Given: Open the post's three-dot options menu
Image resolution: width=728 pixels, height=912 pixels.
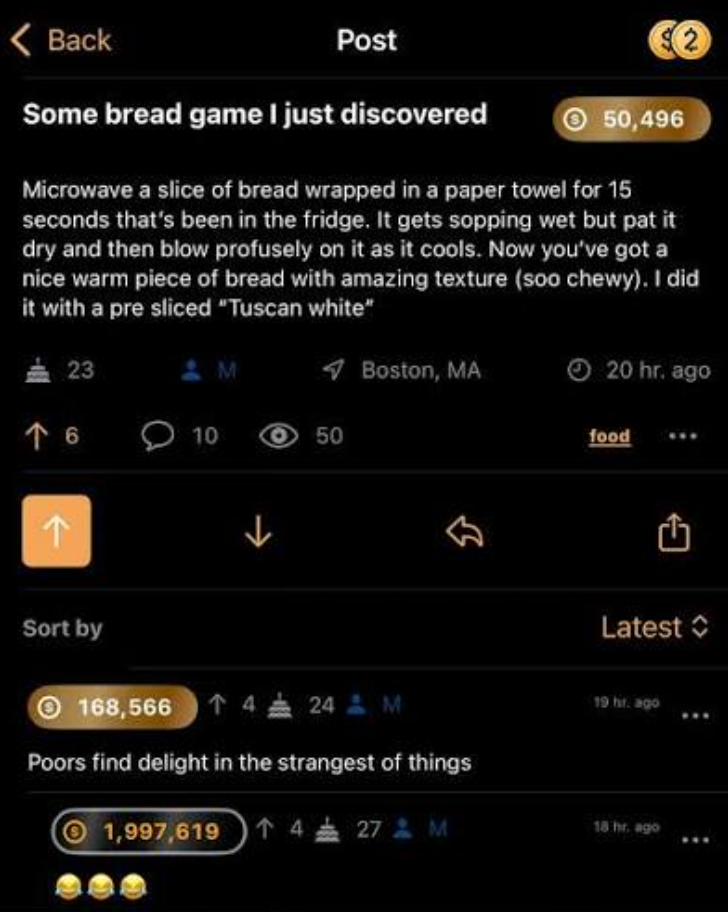Looking at the screenshot, I should 683,436.
